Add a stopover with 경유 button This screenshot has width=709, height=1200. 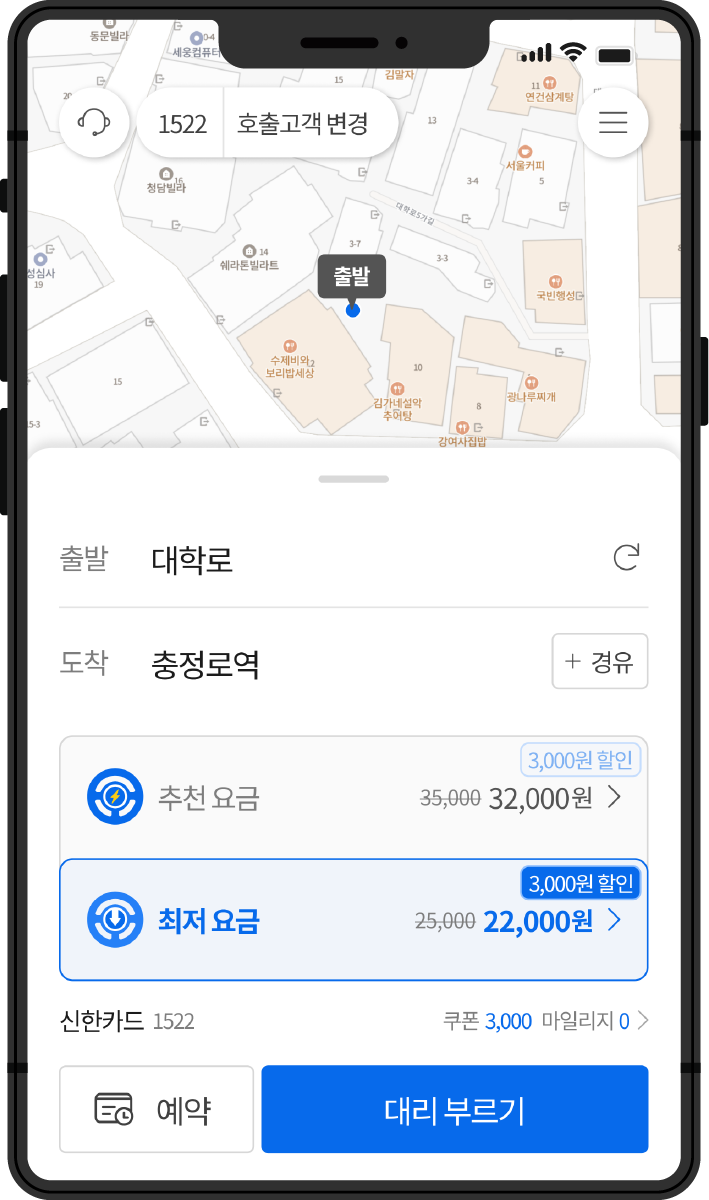coord(600,662)
